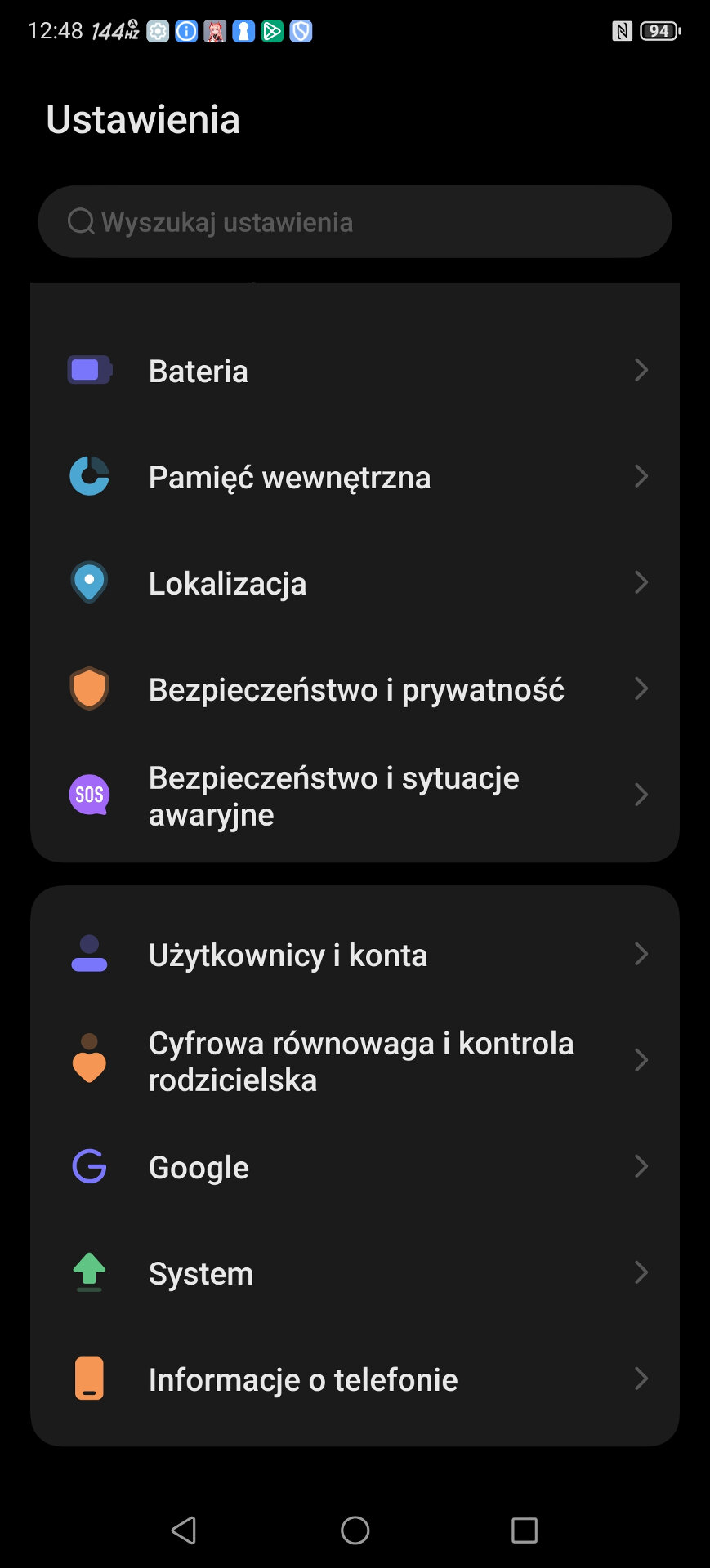Screen dimensions: 710x1568
Task: Tap the system back button
Action: click(184, 1530)
